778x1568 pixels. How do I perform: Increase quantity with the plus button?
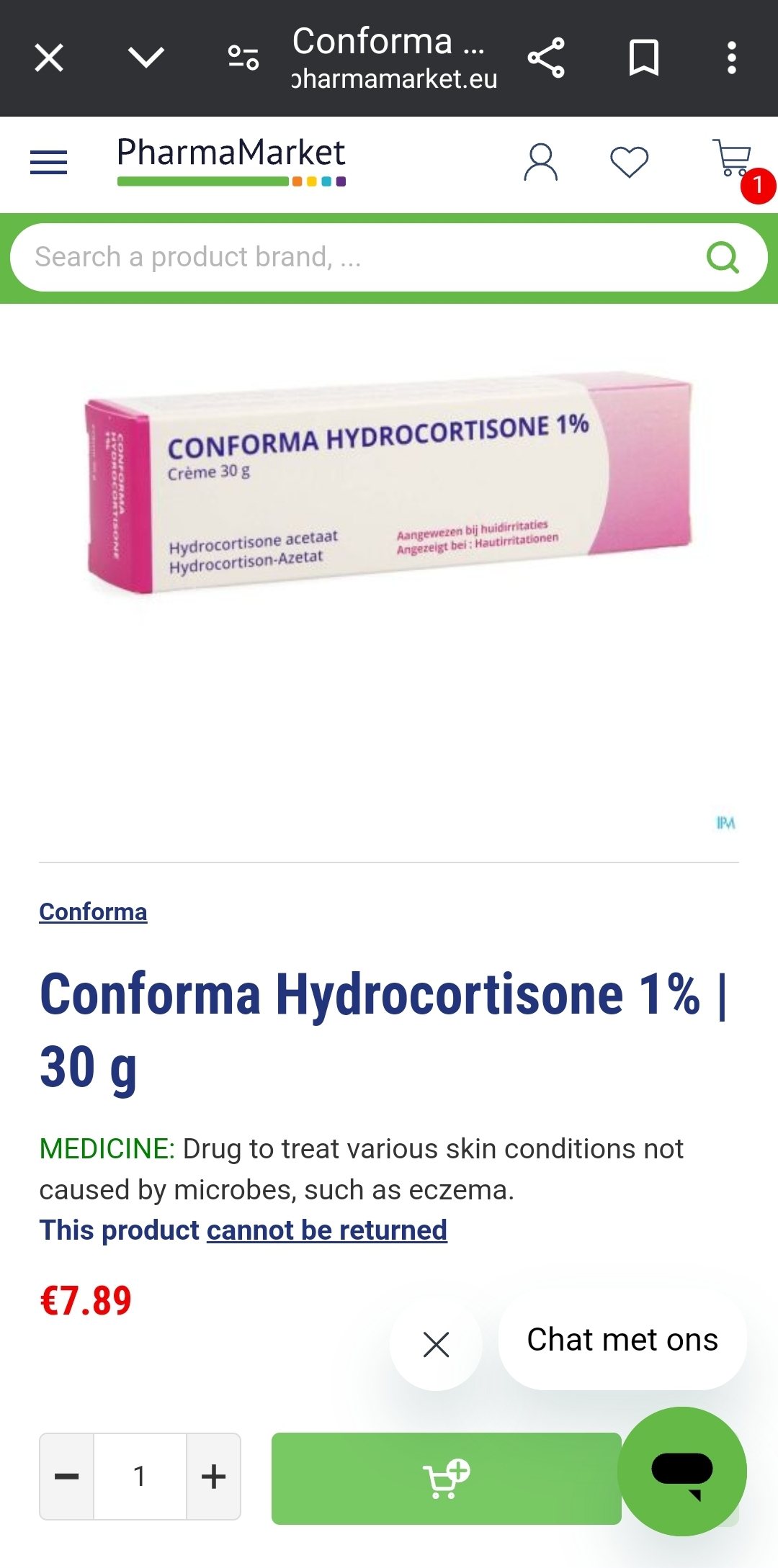point(213,1477)
